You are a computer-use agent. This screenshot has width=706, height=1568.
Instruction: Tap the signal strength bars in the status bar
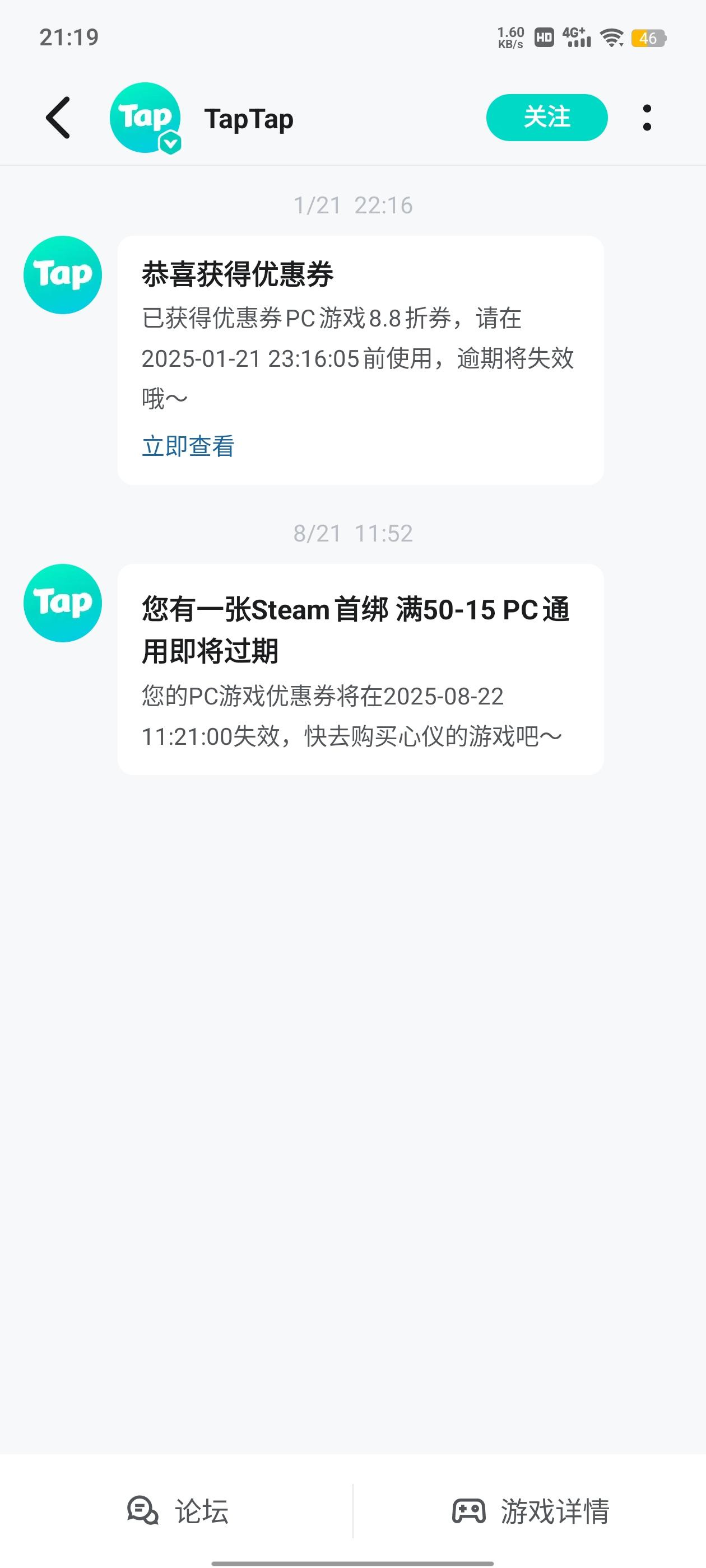(x=578, y=38)
